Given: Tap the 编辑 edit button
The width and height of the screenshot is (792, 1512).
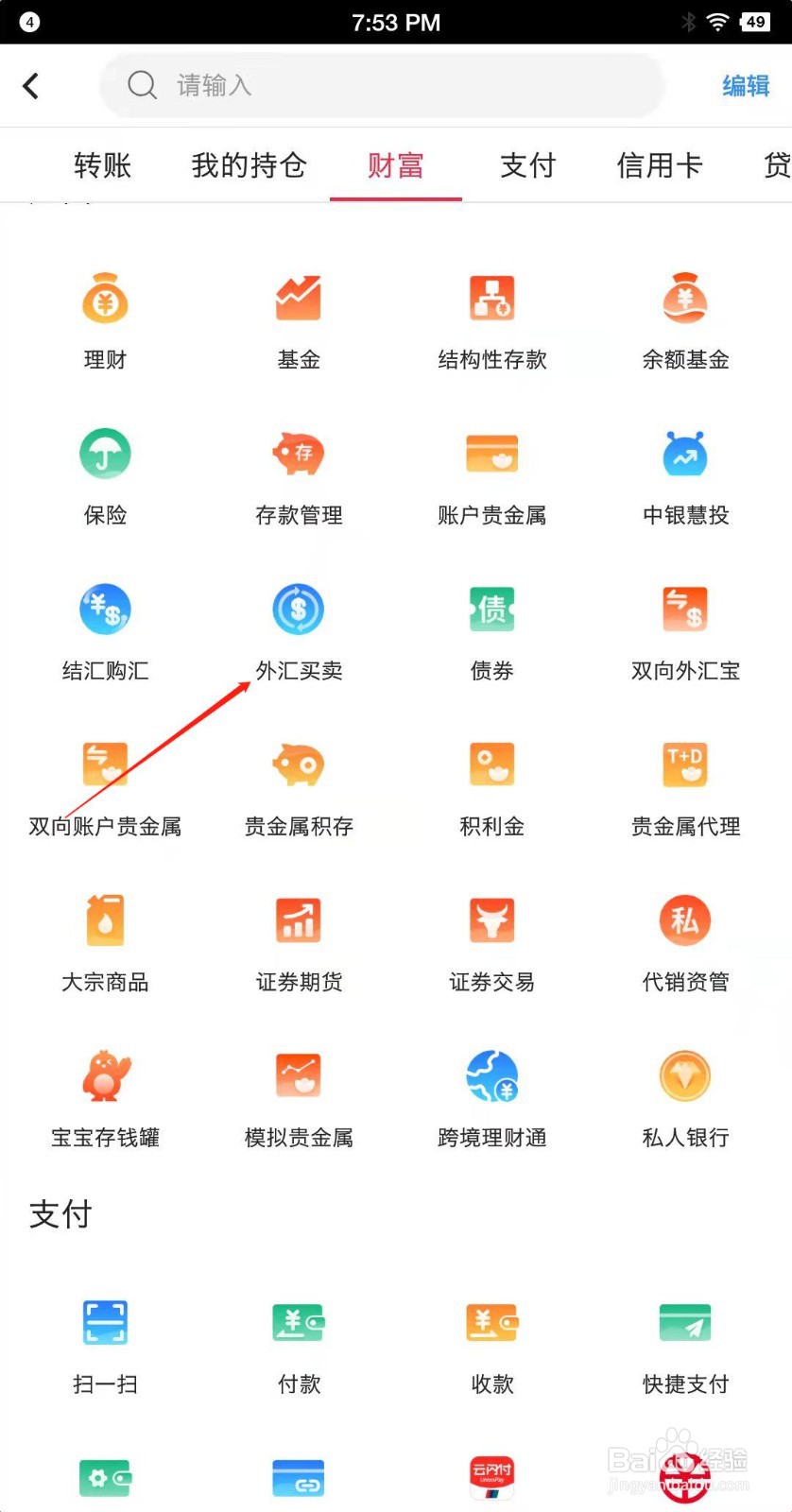Looking at the screenshot, I should (745, 85).
